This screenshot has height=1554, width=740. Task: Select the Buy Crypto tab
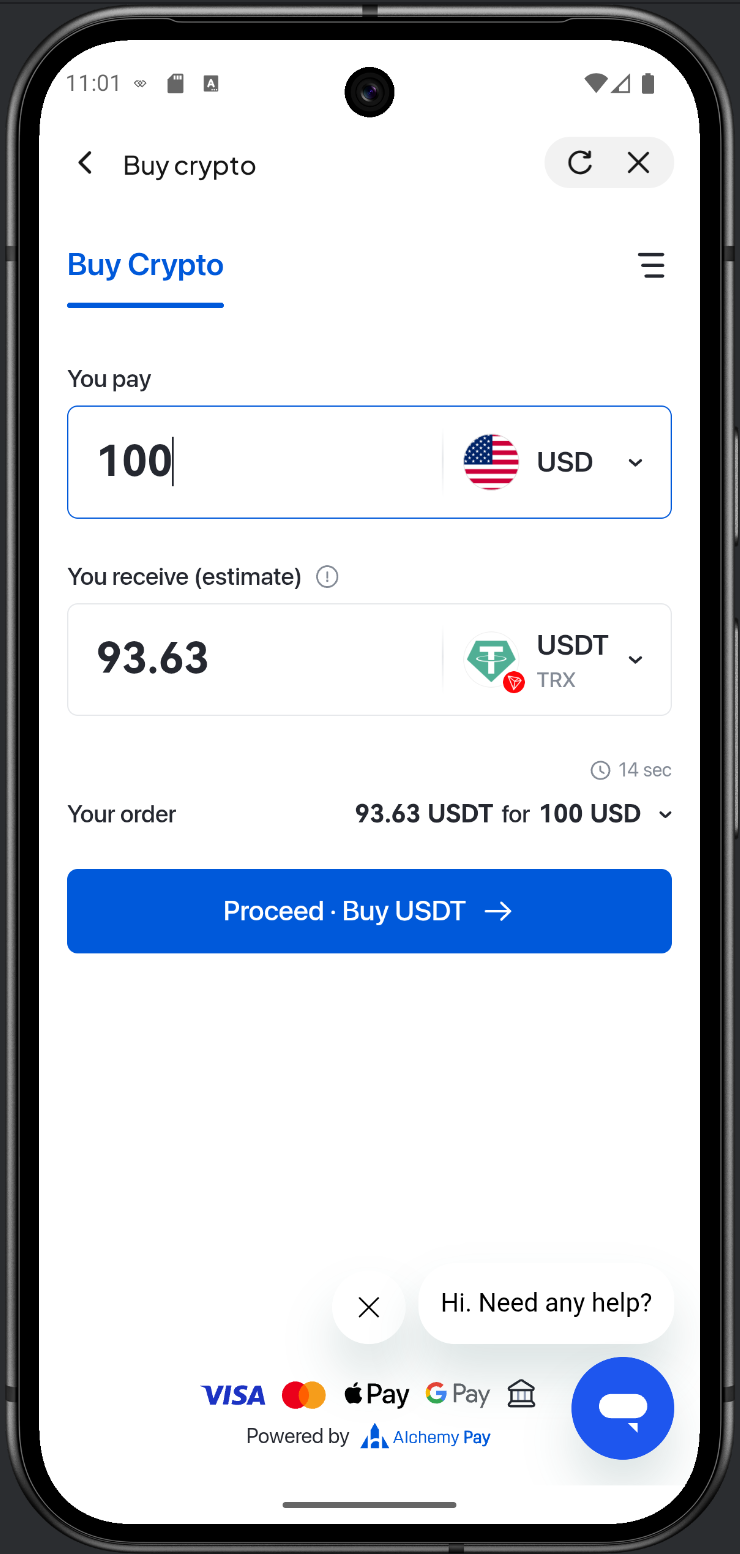click(145, 266)
